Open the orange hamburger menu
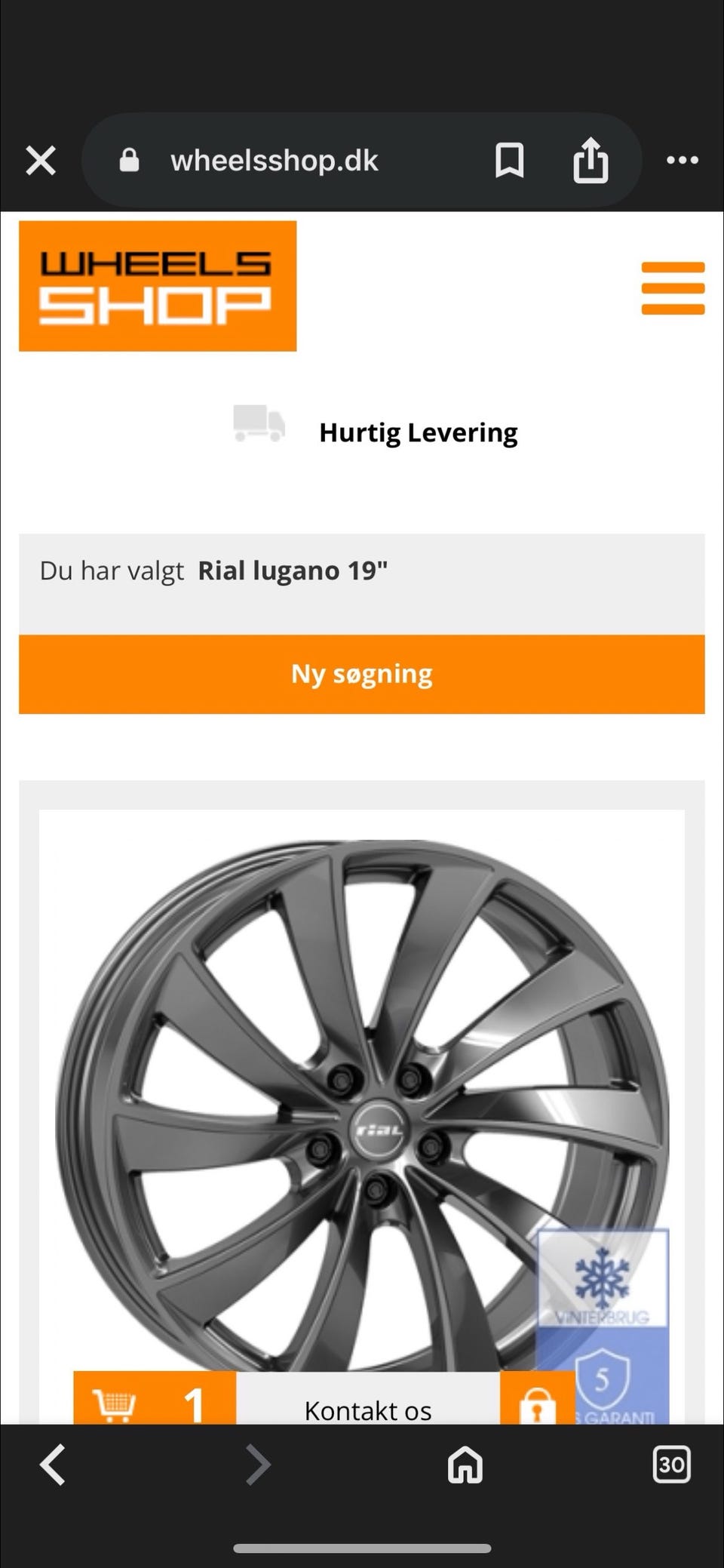This screenshot has width=724, height=1568. [x=673, y=287]
